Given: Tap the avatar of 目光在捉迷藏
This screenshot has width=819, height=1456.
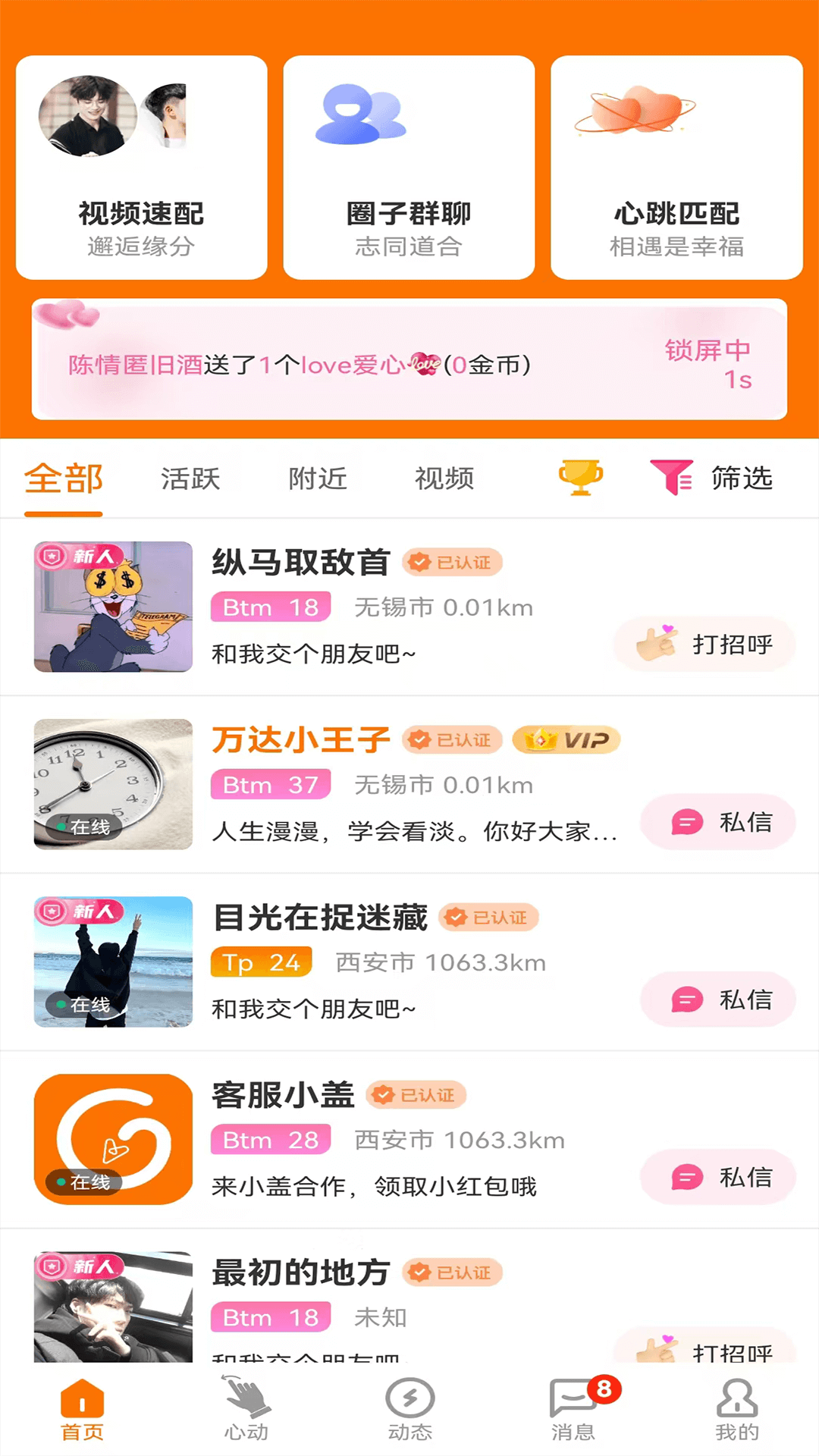Looking at the screenshot, I should [112, 963].
